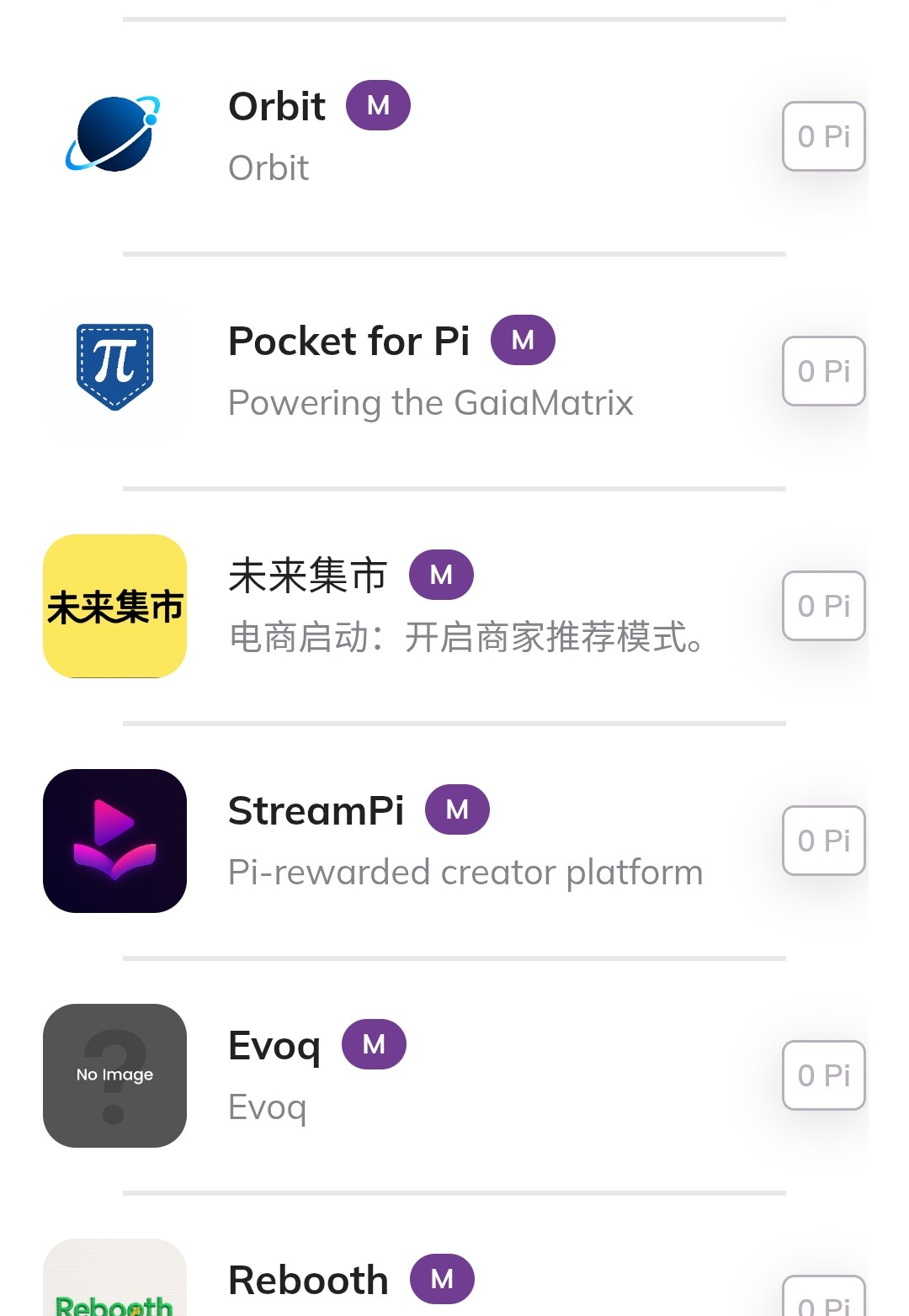Tap the 0 Pi button for Evoq
The image size is (909, 1316).
point(823,1075)
